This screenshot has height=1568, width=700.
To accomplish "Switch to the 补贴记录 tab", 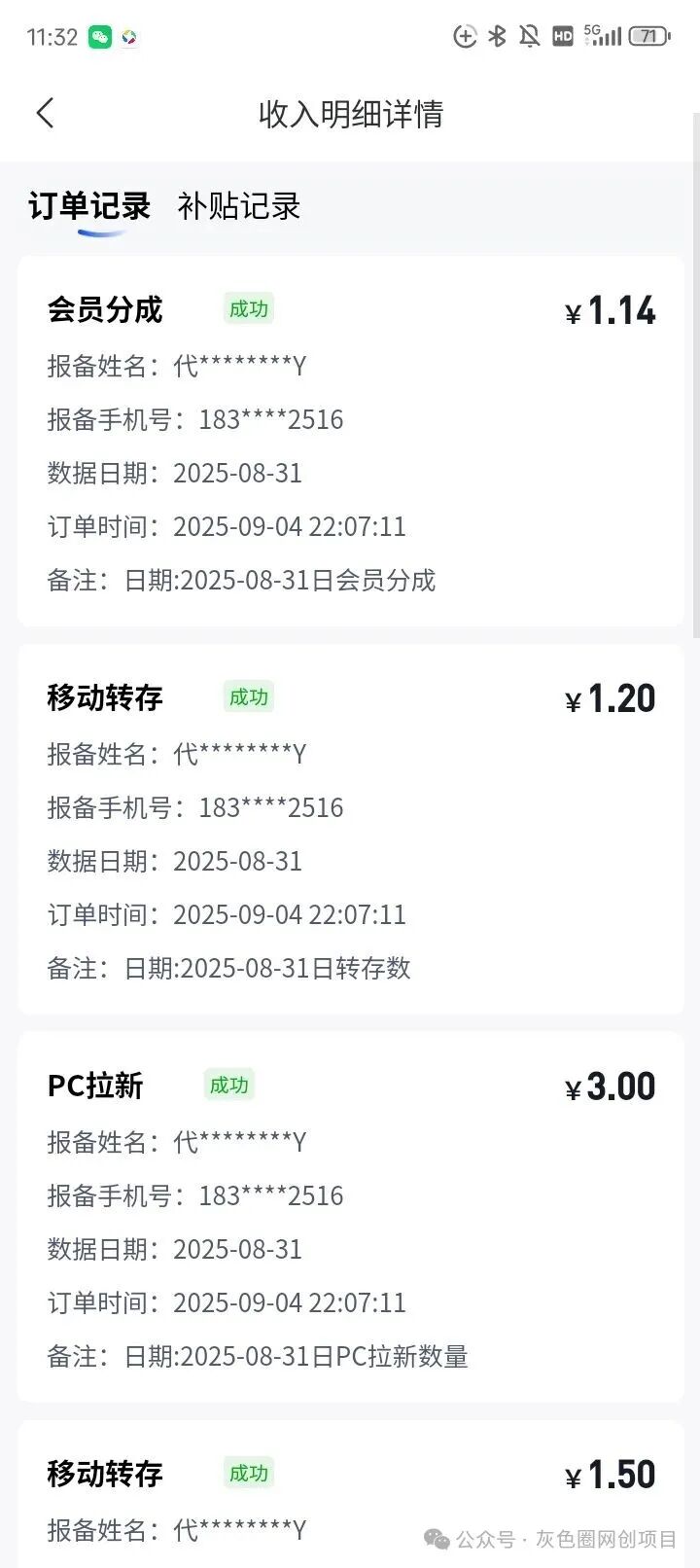I will click(239, 206).
